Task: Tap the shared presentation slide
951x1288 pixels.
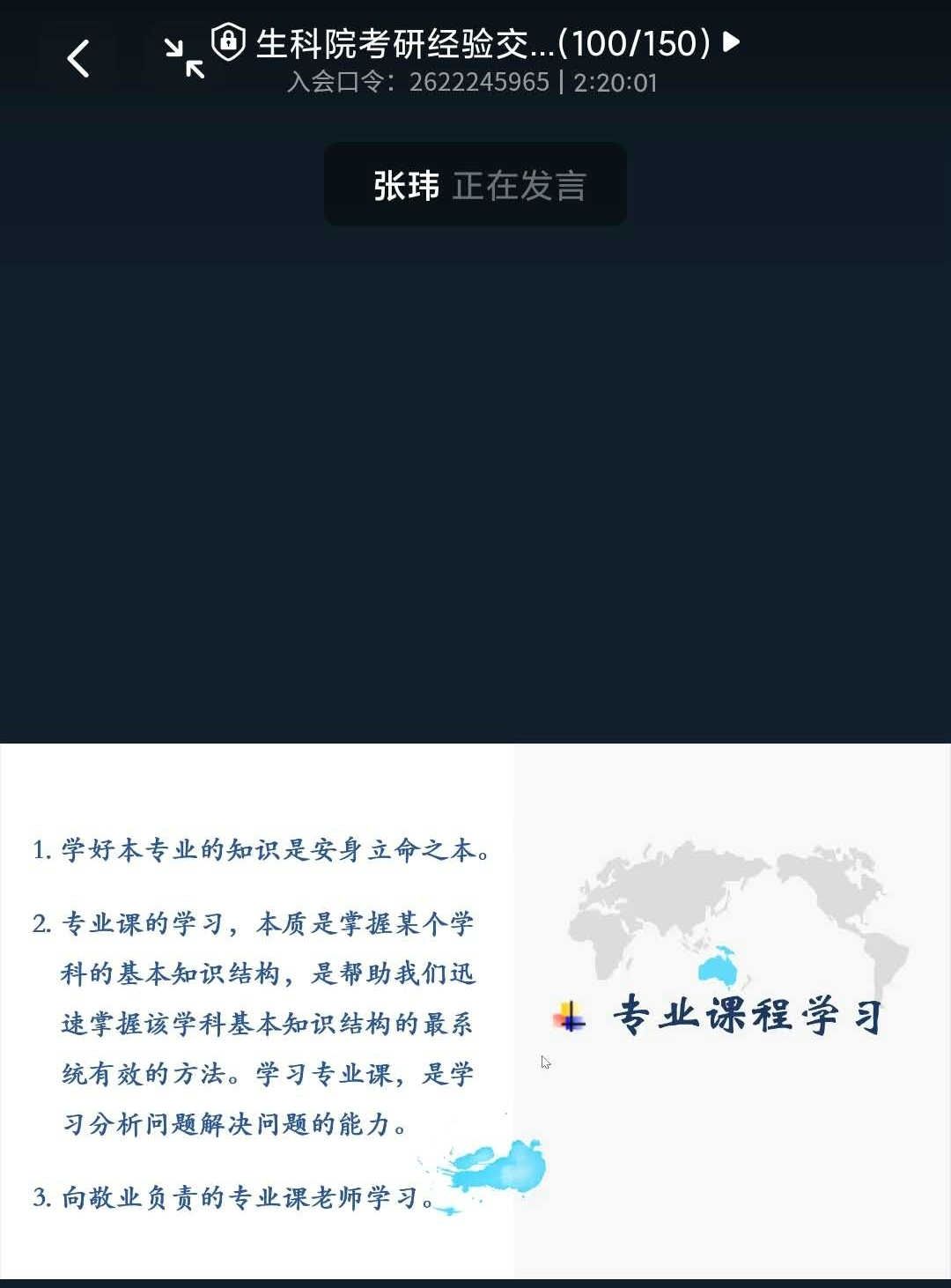Action: pyautogui.click(x=475, y=1010)
